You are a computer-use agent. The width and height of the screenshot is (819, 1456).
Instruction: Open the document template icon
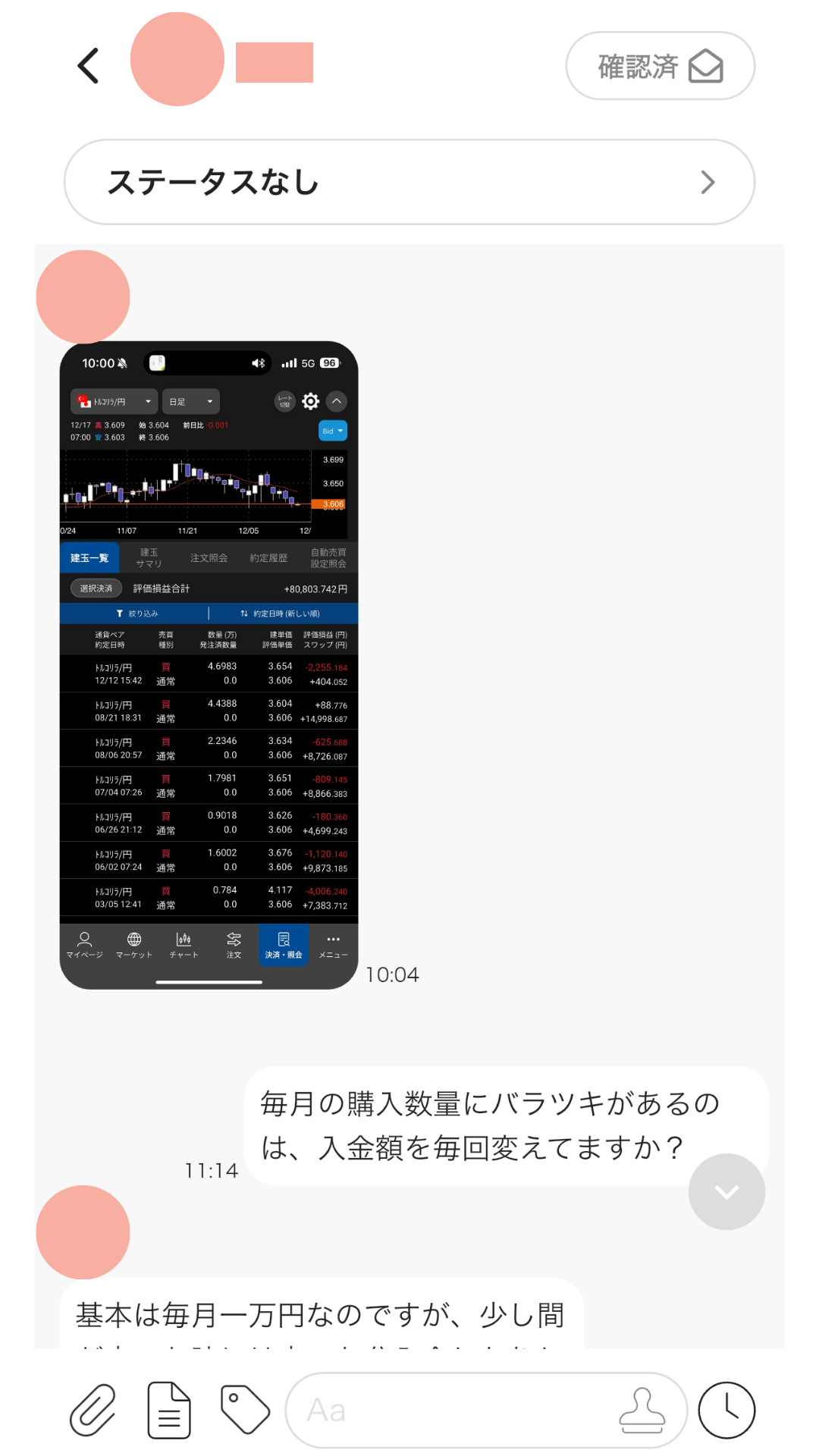(x=168, y=1410)
